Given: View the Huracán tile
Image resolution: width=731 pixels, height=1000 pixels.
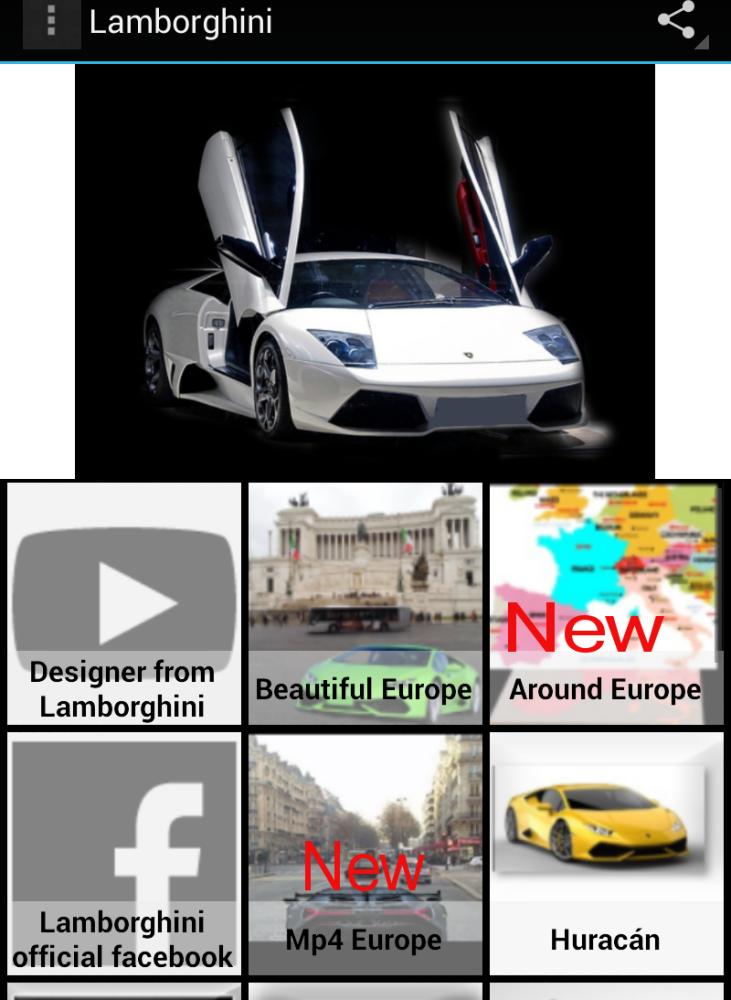Looking at the screenshot, I should click(x=606, y=853).
